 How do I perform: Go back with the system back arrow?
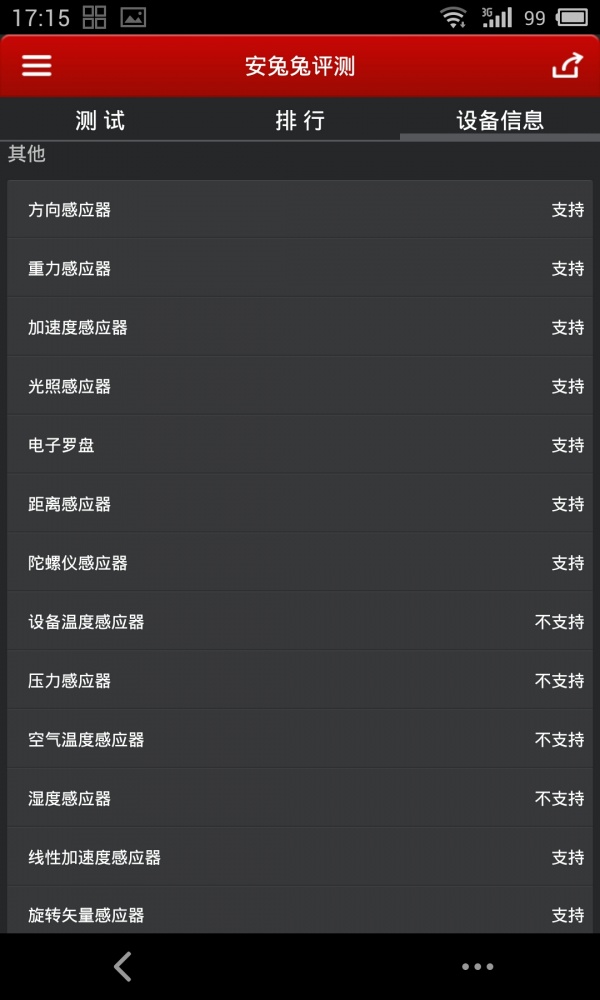(123, 966)
